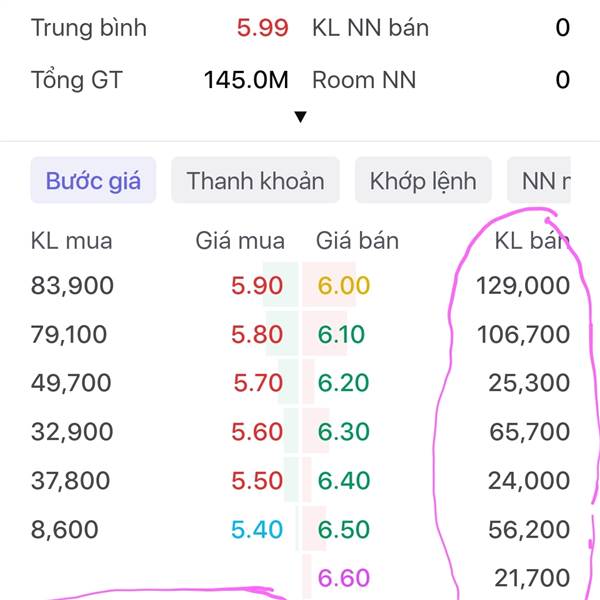The image size is (600, 600).
Task: Tap the 6.00 sell price
Action: (x=344, y=285)
